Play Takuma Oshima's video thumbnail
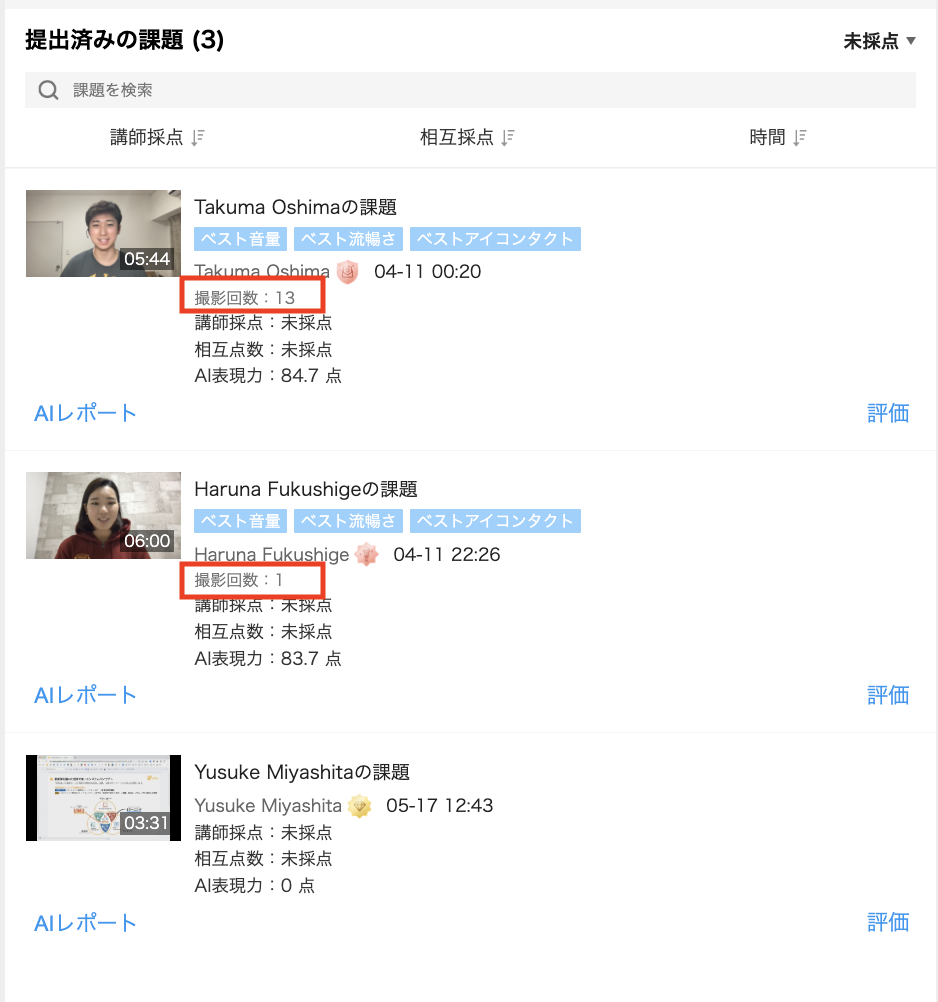This screenshot has height=1002, width=938. 103,233
